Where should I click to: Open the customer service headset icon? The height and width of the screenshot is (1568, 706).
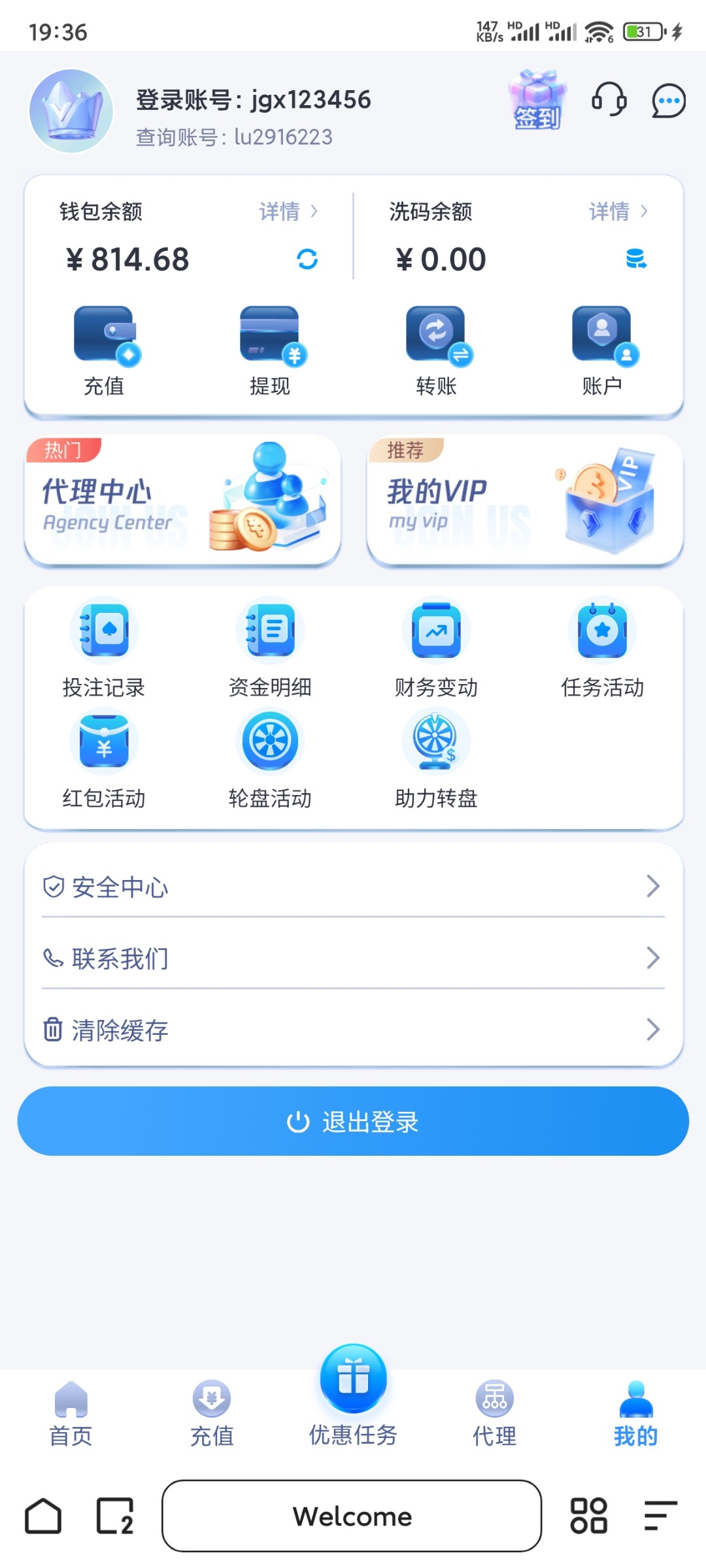pyautogui.click(x=609, y=100)
